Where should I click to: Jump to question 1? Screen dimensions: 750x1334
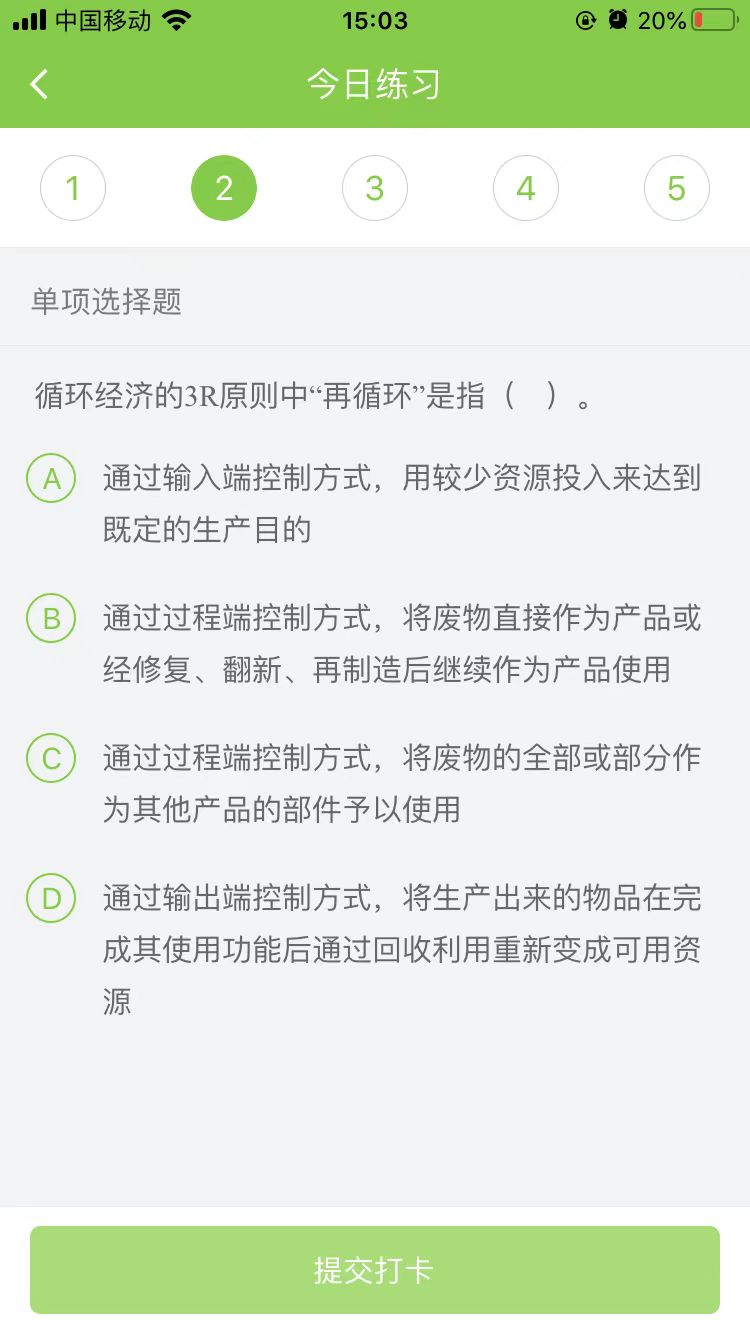(x=73, y=188)
